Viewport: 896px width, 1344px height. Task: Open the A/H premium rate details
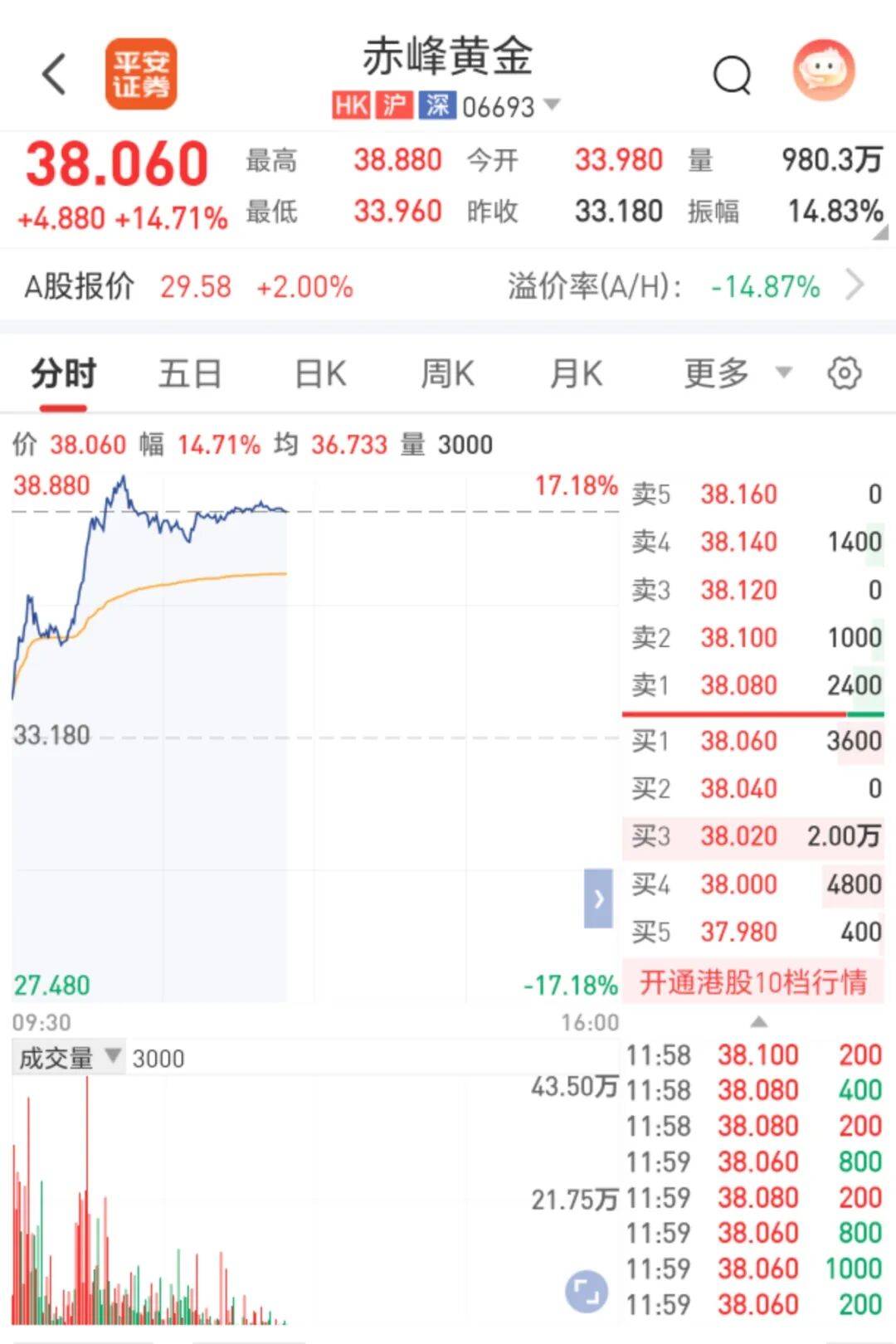[855, 286]
